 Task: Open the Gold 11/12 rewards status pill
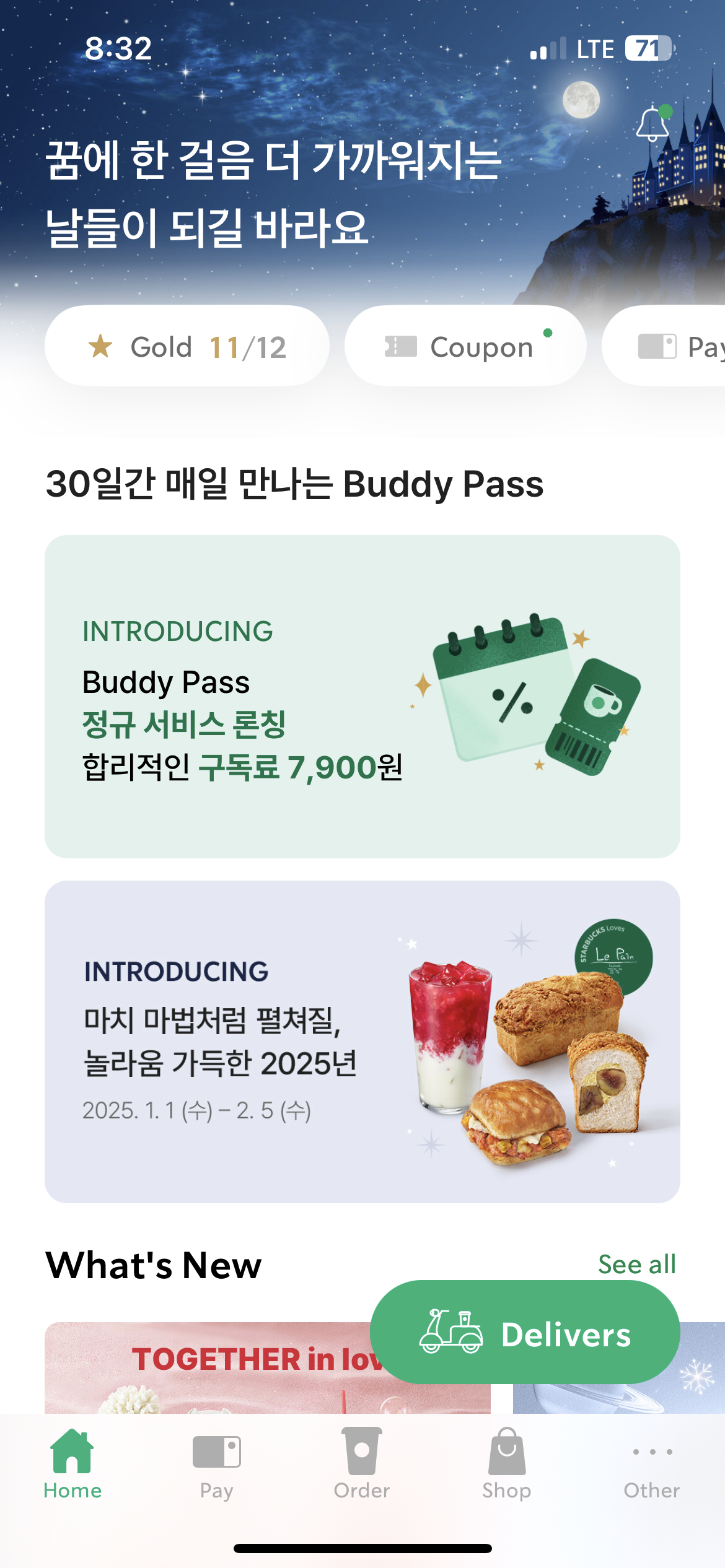(186, 346)
